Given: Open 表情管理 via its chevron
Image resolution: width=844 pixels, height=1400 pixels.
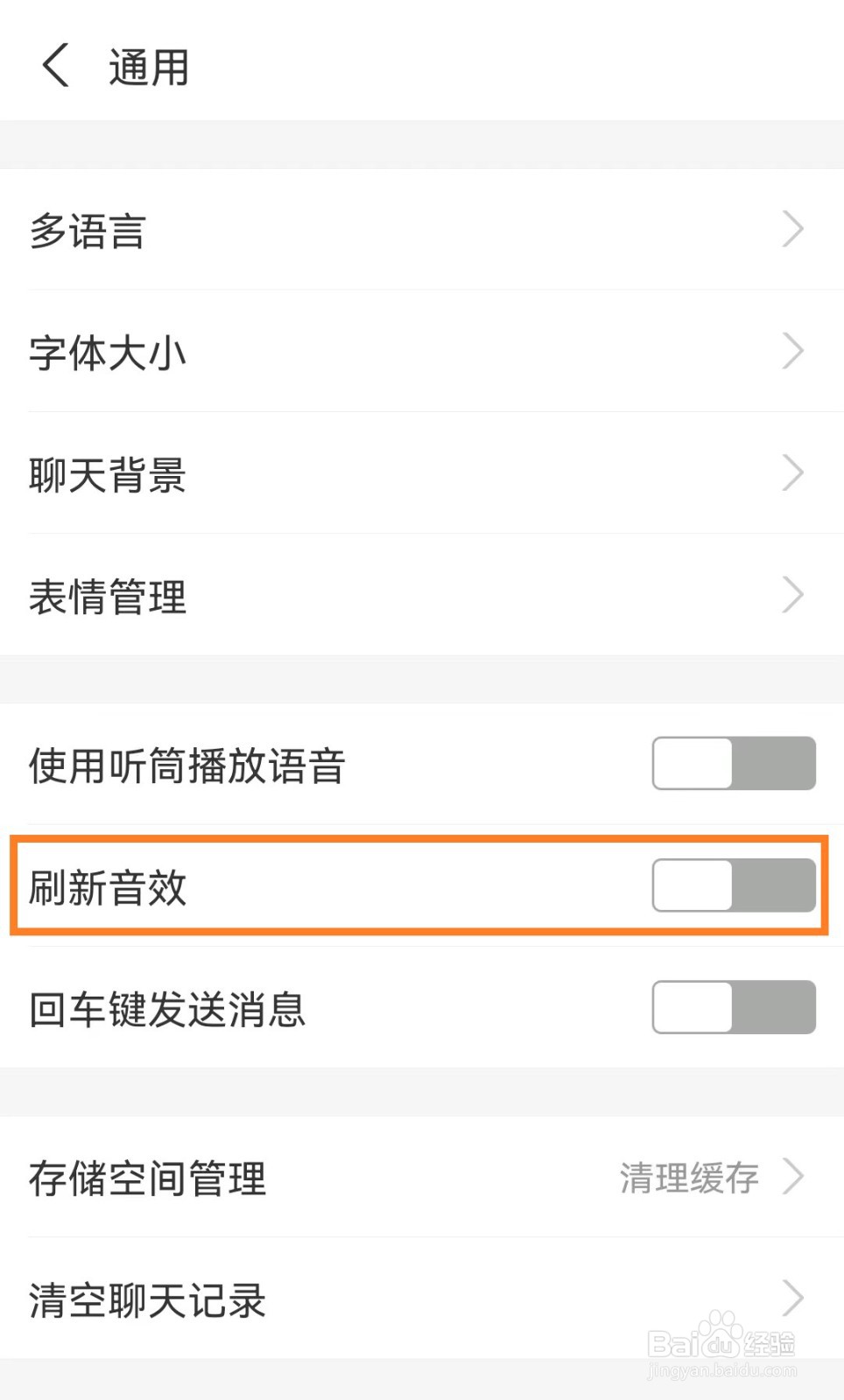Looking at the screenshot, I should (792, 594).
